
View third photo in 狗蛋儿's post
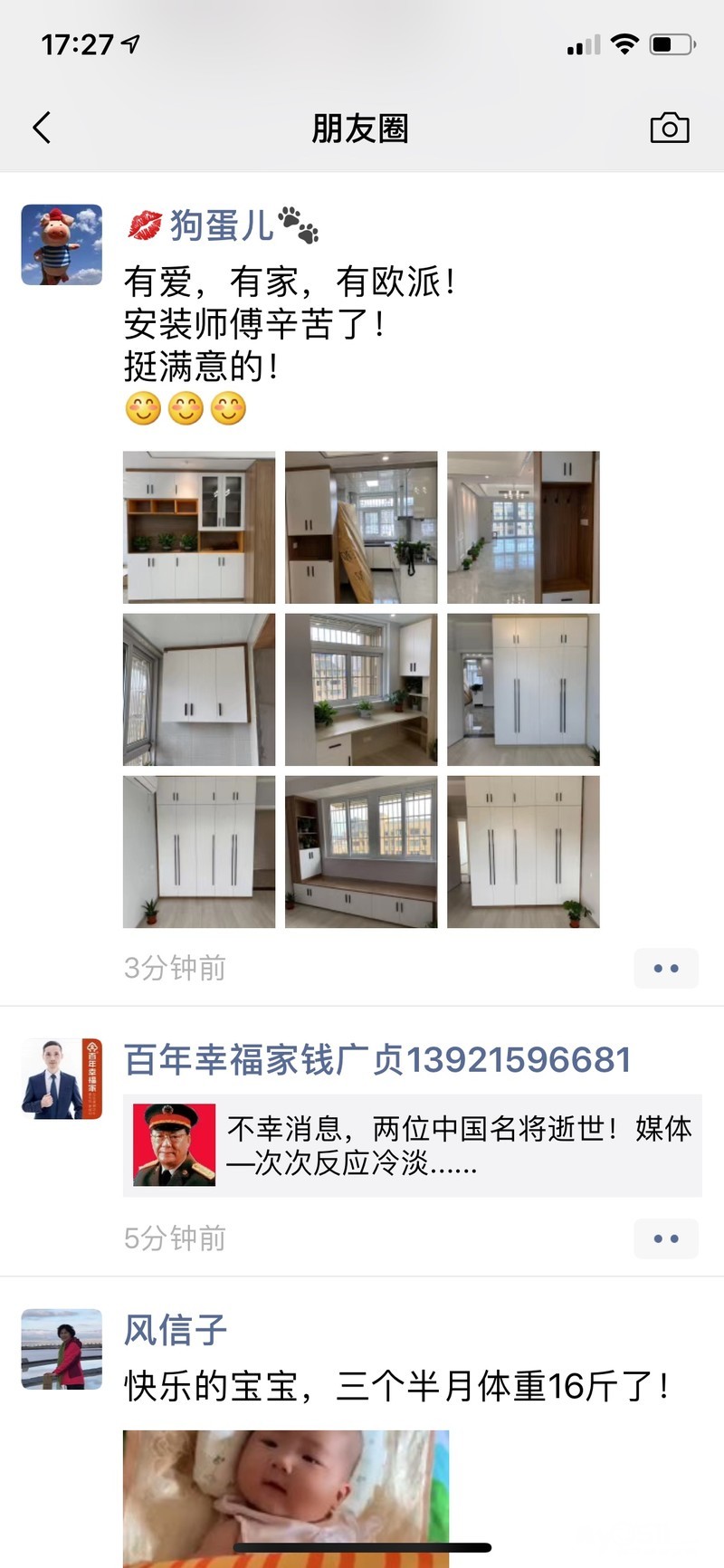pos(523,527)
